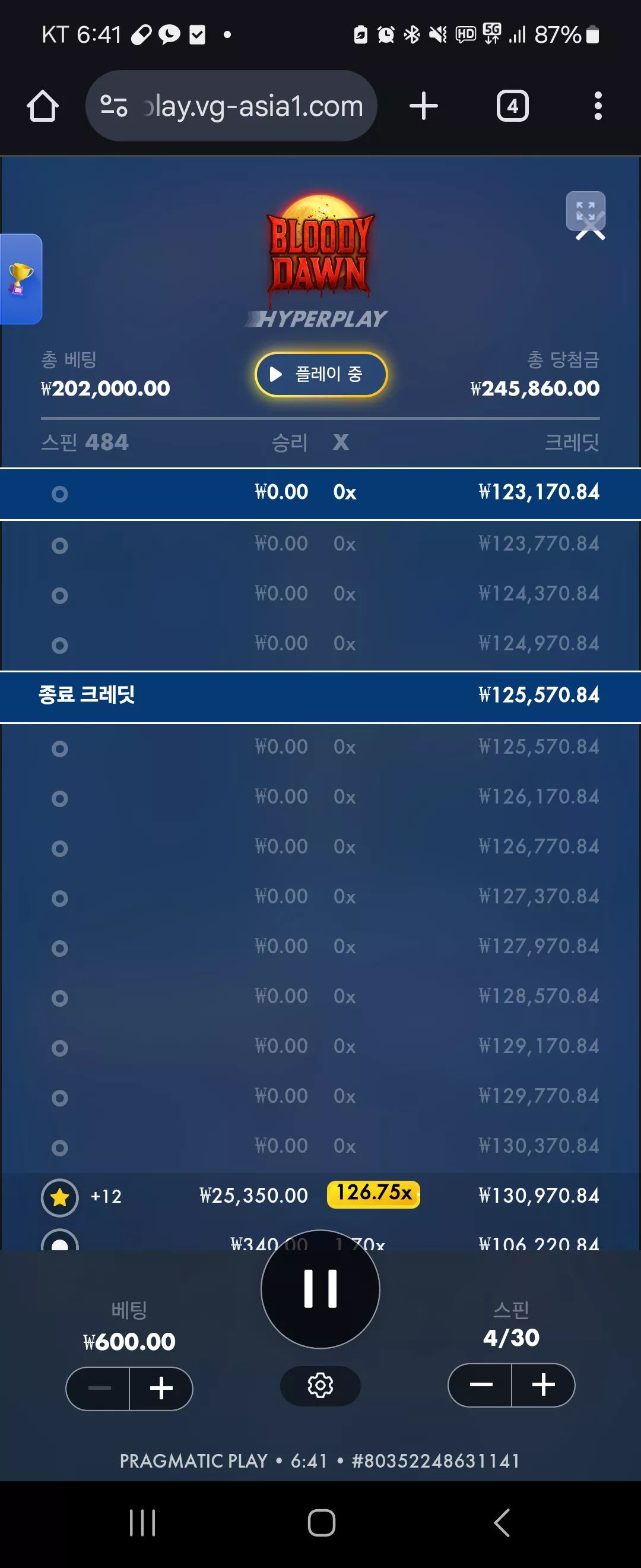
Task: Open the tab switcher with 4 tabs
Action: tap(512, 106)
